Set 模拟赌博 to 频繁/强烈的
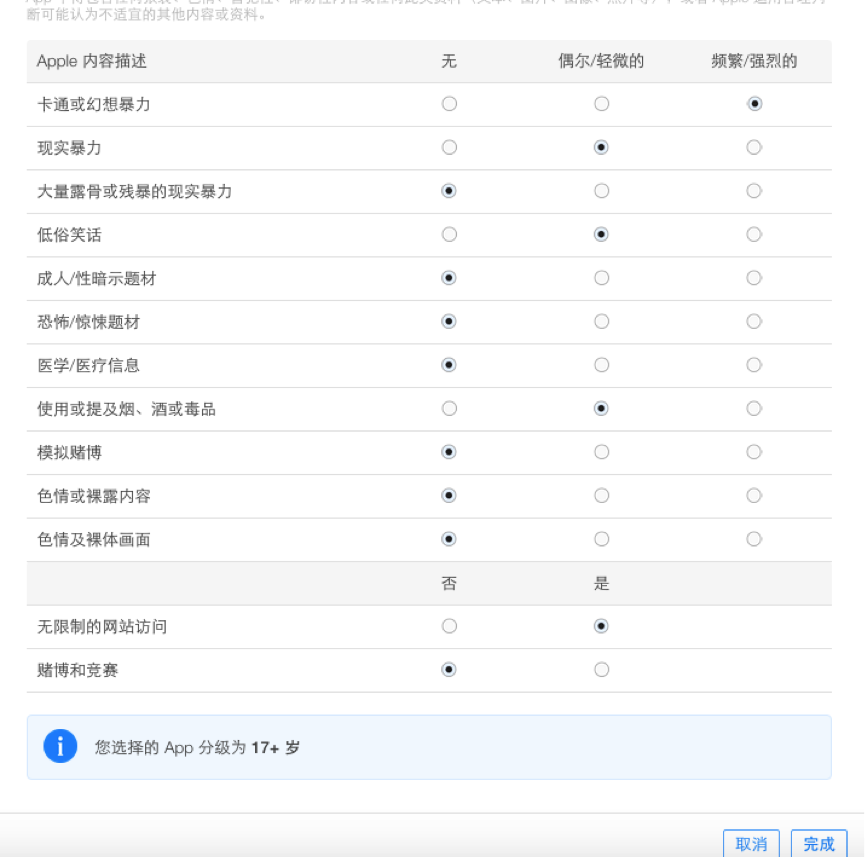Viewport: 865px width, 858px height. pos(754,452)
